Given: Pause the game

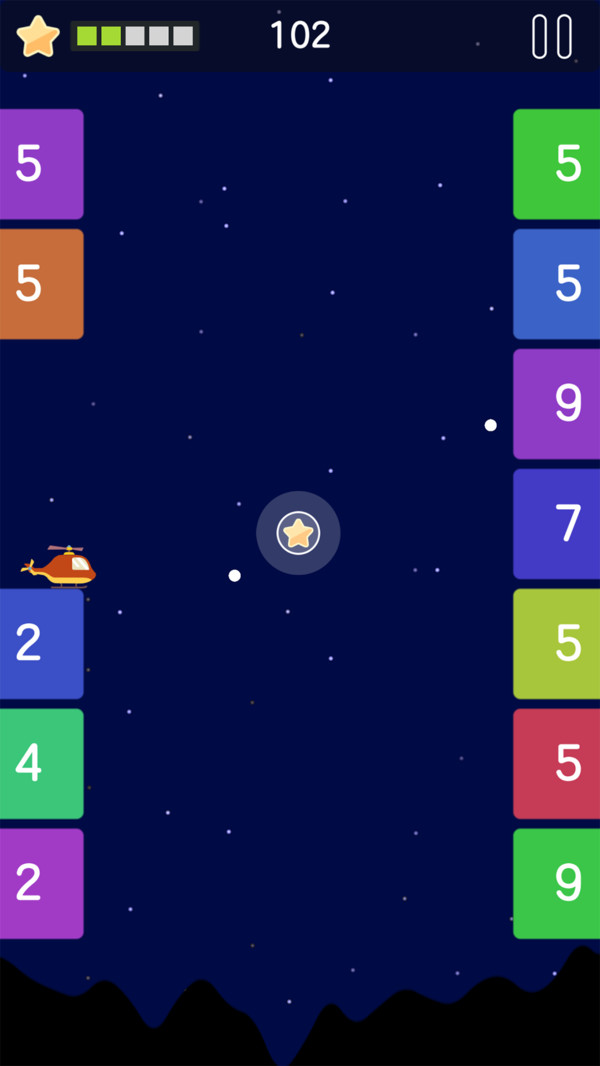Looking at the screenshot, I should [552, 37].
